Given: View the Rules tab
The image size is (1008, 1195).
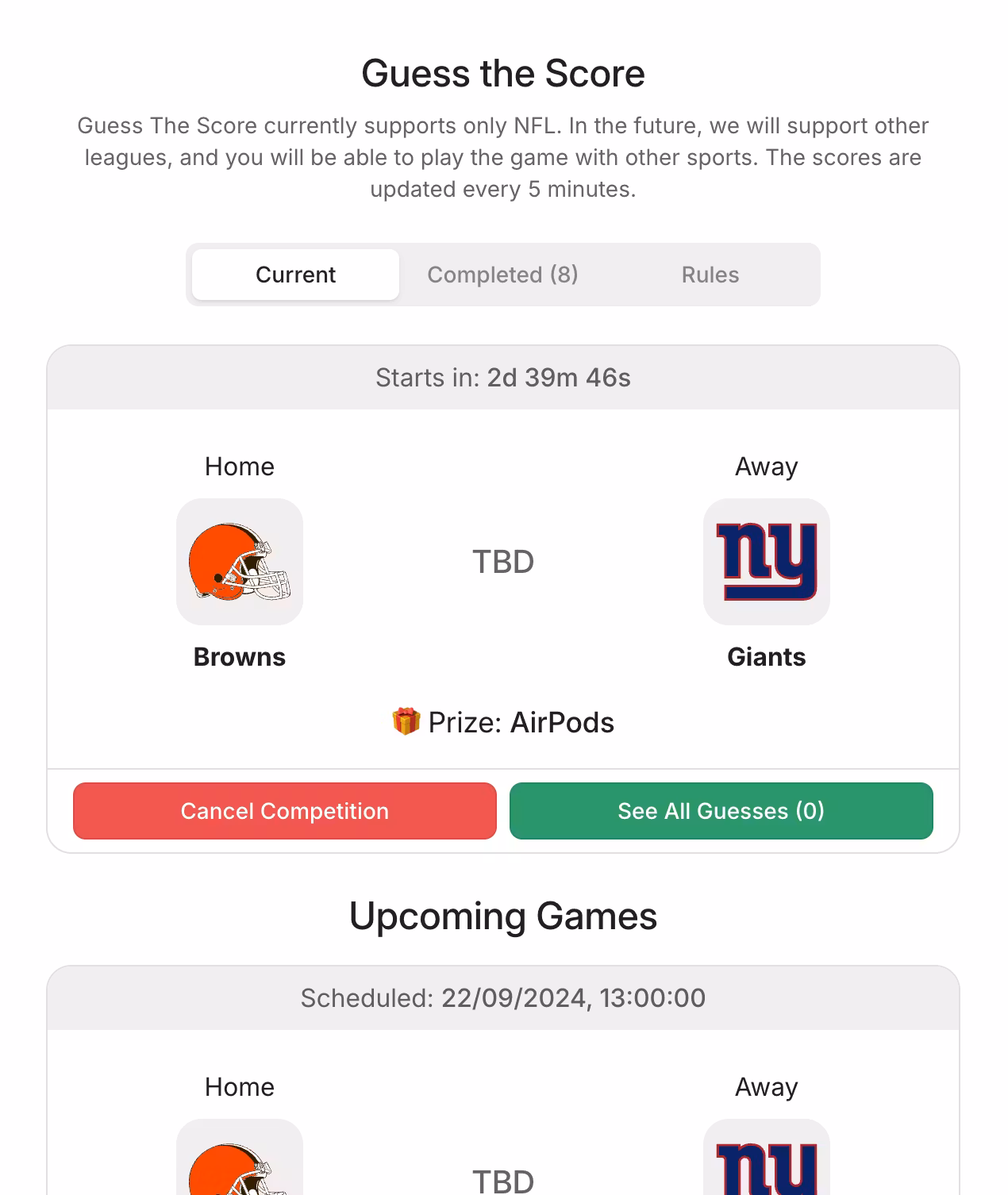Looking at the screenshot, I should [x=710, y=275].
